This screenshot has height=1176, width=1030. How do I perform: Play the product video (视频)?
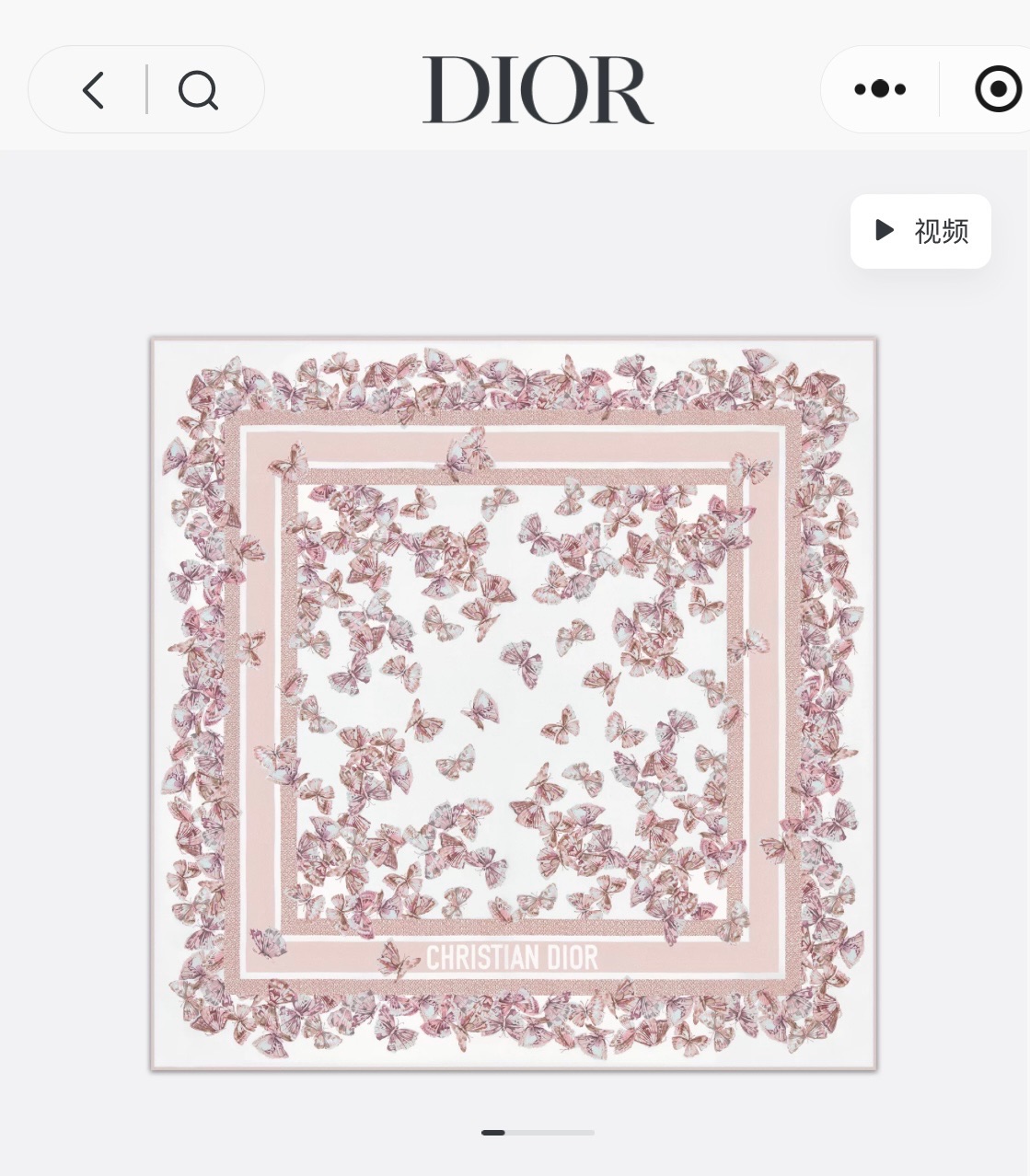(920, 231)
